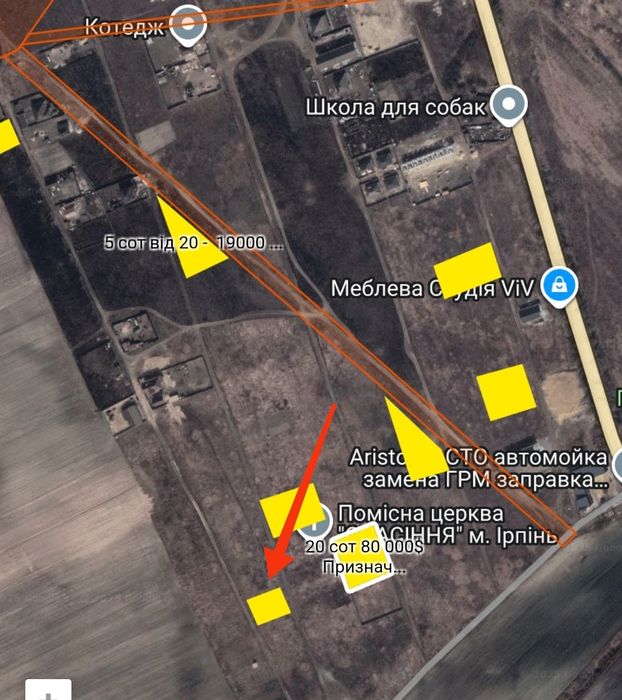Image resolution: width=622 pixels, height=700 pixels.
Task: Open the Помісна церква place marker
Action: (316, 519)
